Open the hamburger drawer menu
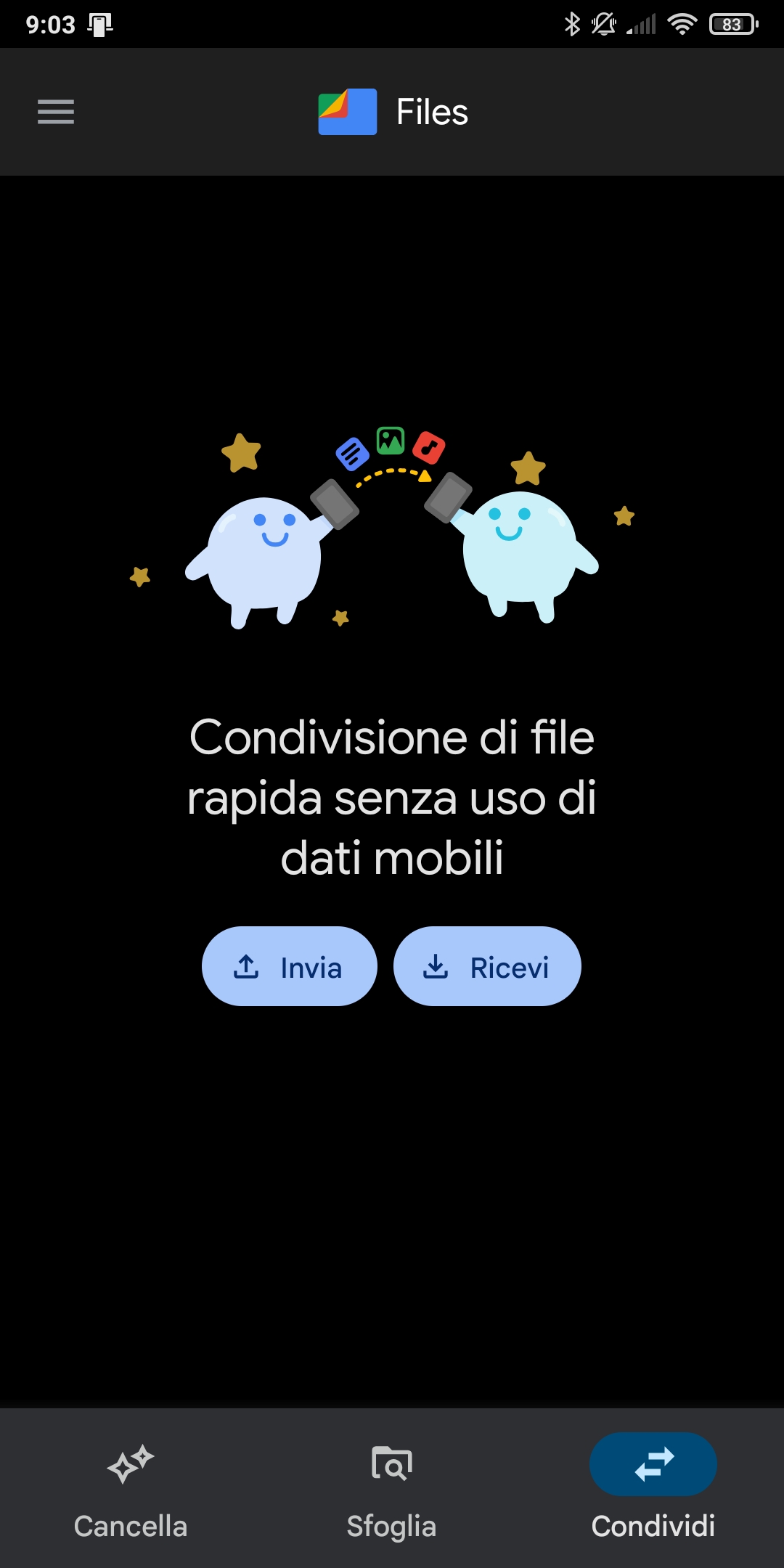The height and width of the screenshot is (1568, 784). pyautogui.click(x=56, y=112)
